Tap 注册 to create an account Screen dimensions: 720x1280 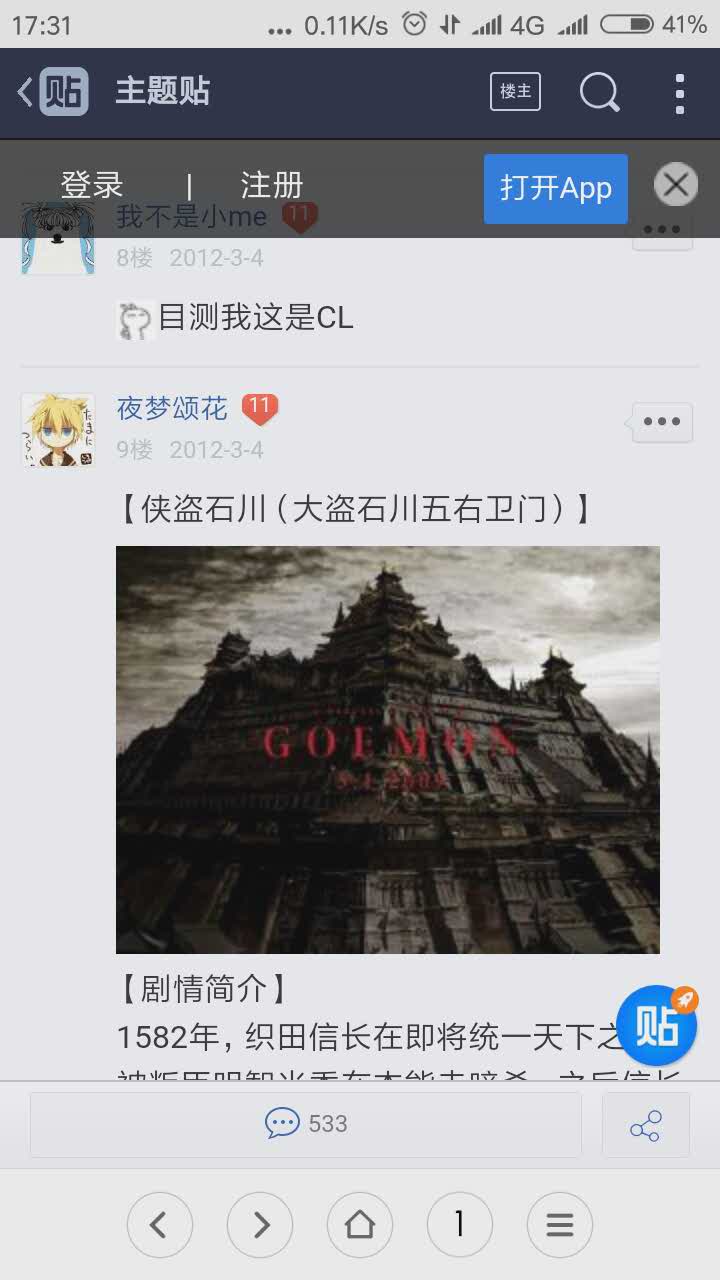click(x=271, y=185)
